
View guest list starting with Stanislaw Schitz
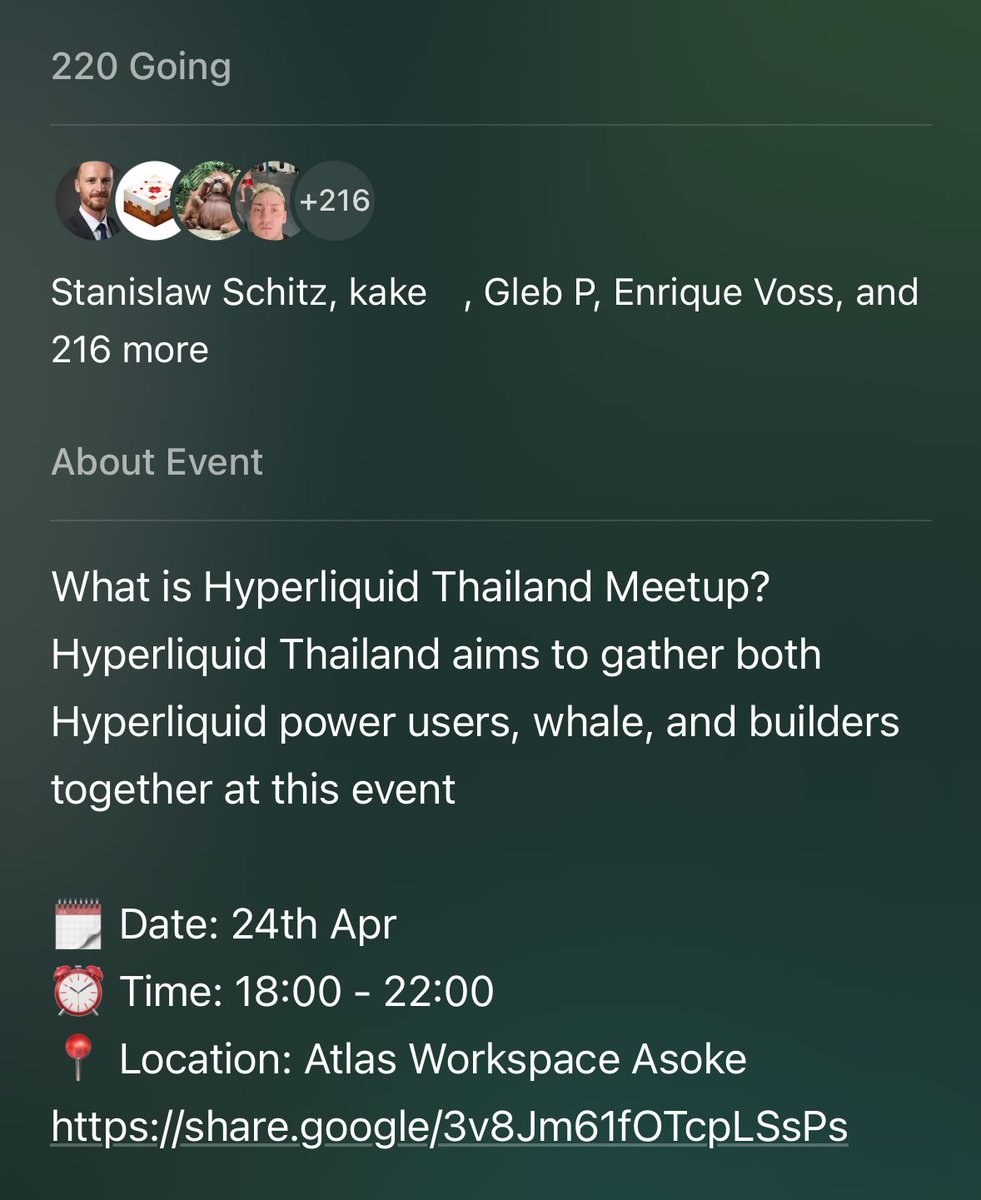point(484,320)
